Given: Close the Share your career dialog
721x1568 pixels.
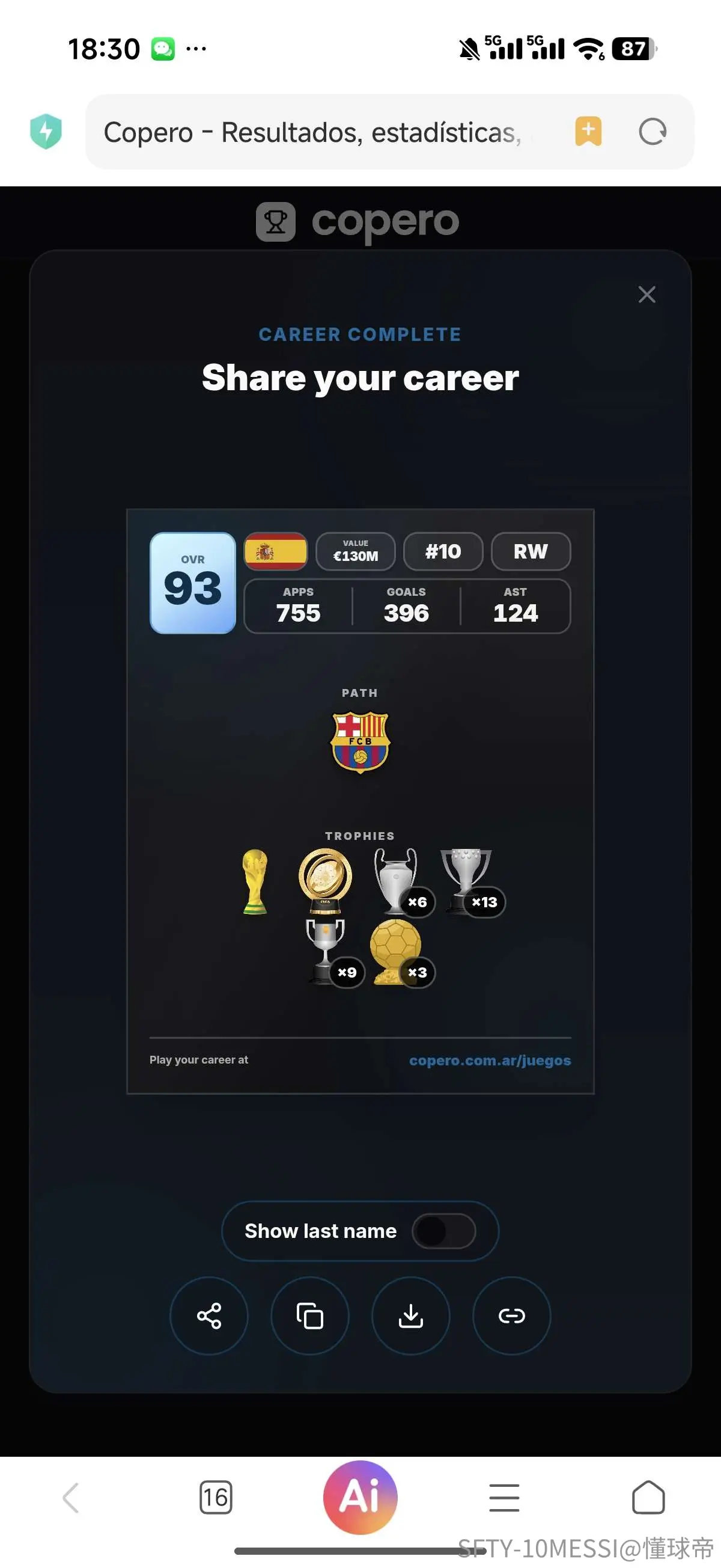Looking at the screenshot, I should [x=646, y=295].
